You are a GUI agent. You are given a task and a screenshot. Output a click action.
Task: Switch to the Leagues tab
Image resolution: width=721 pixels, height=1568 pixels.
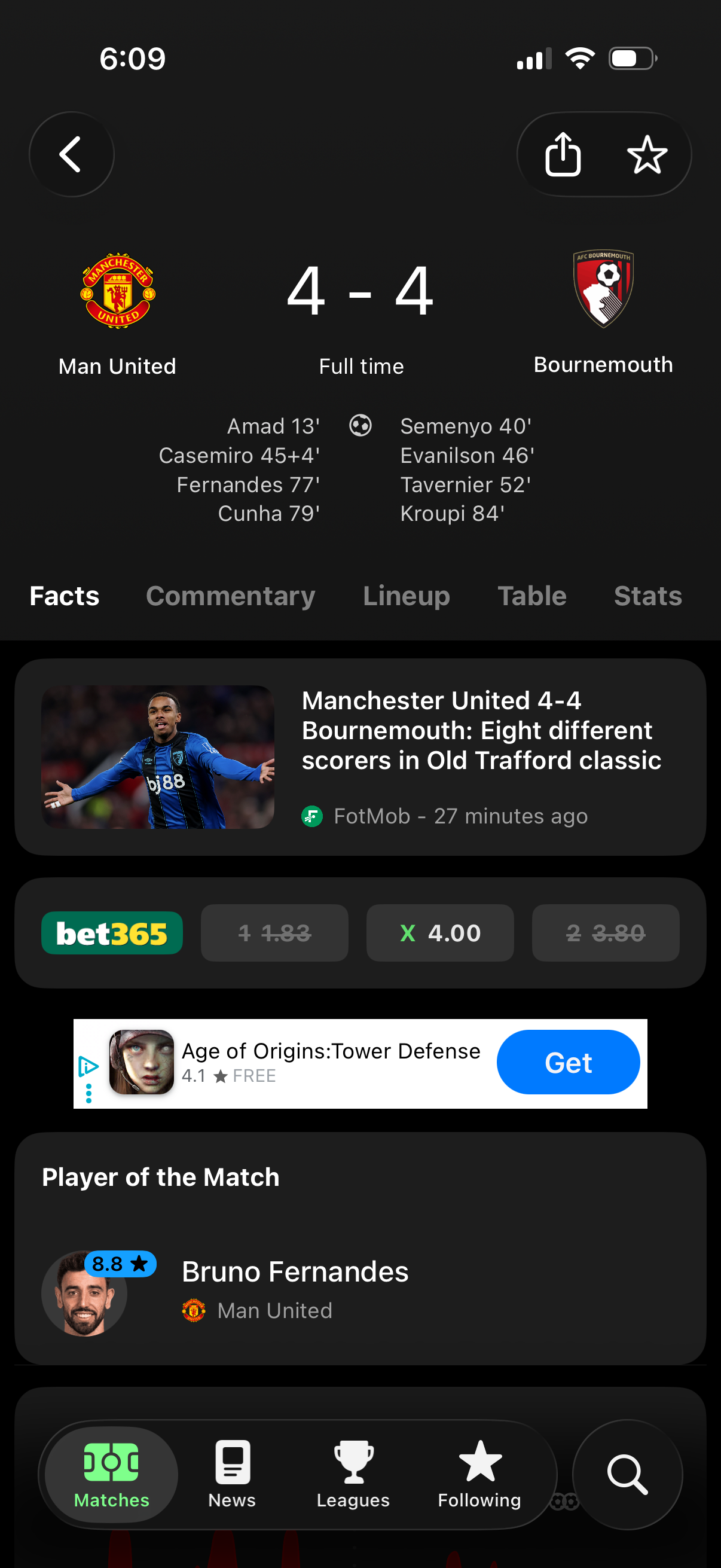(x=353, y=1474)
